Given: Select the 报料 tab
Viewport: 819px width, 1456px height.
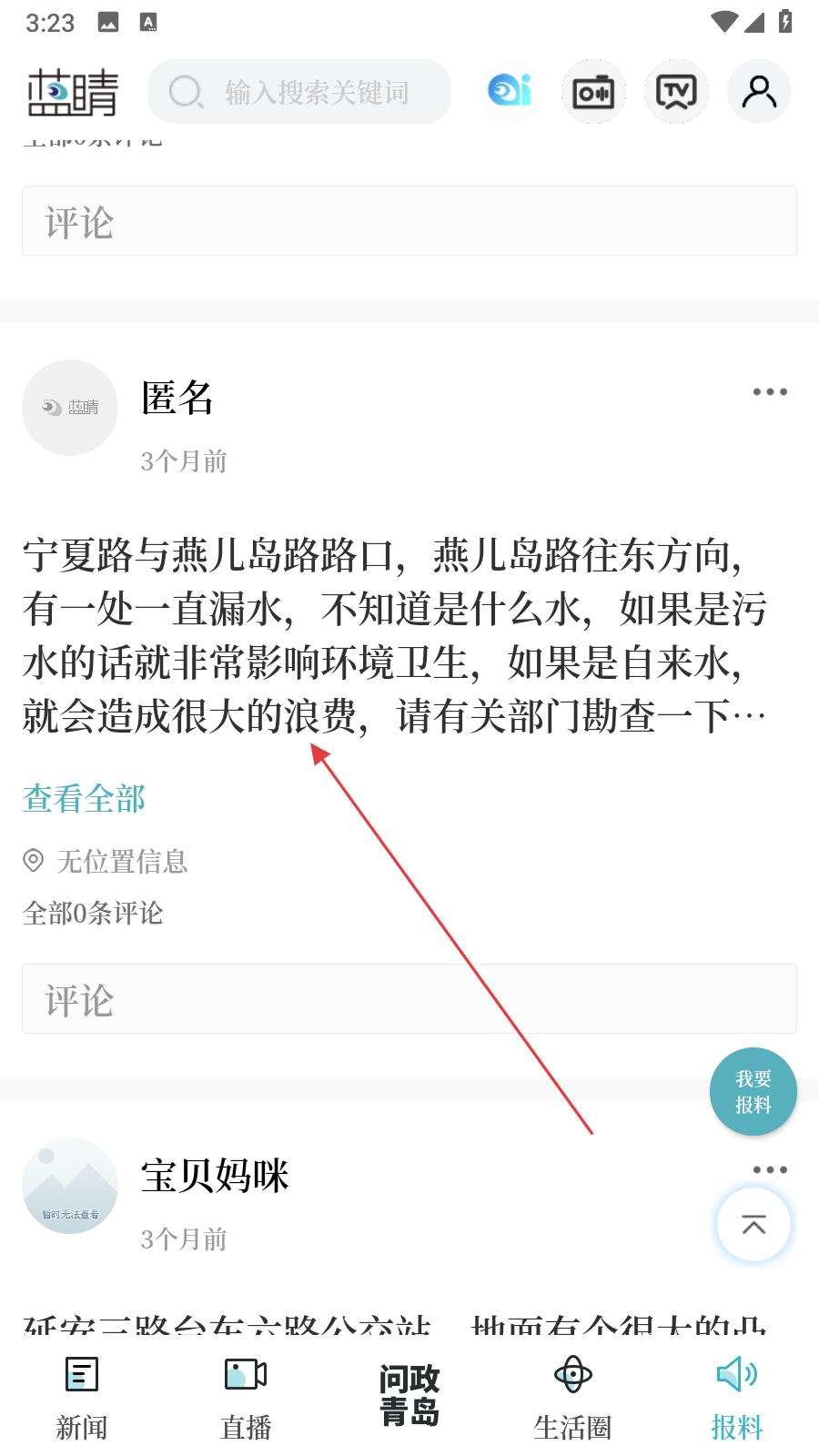Looking at the screenshot, I should click(736, 1398).
